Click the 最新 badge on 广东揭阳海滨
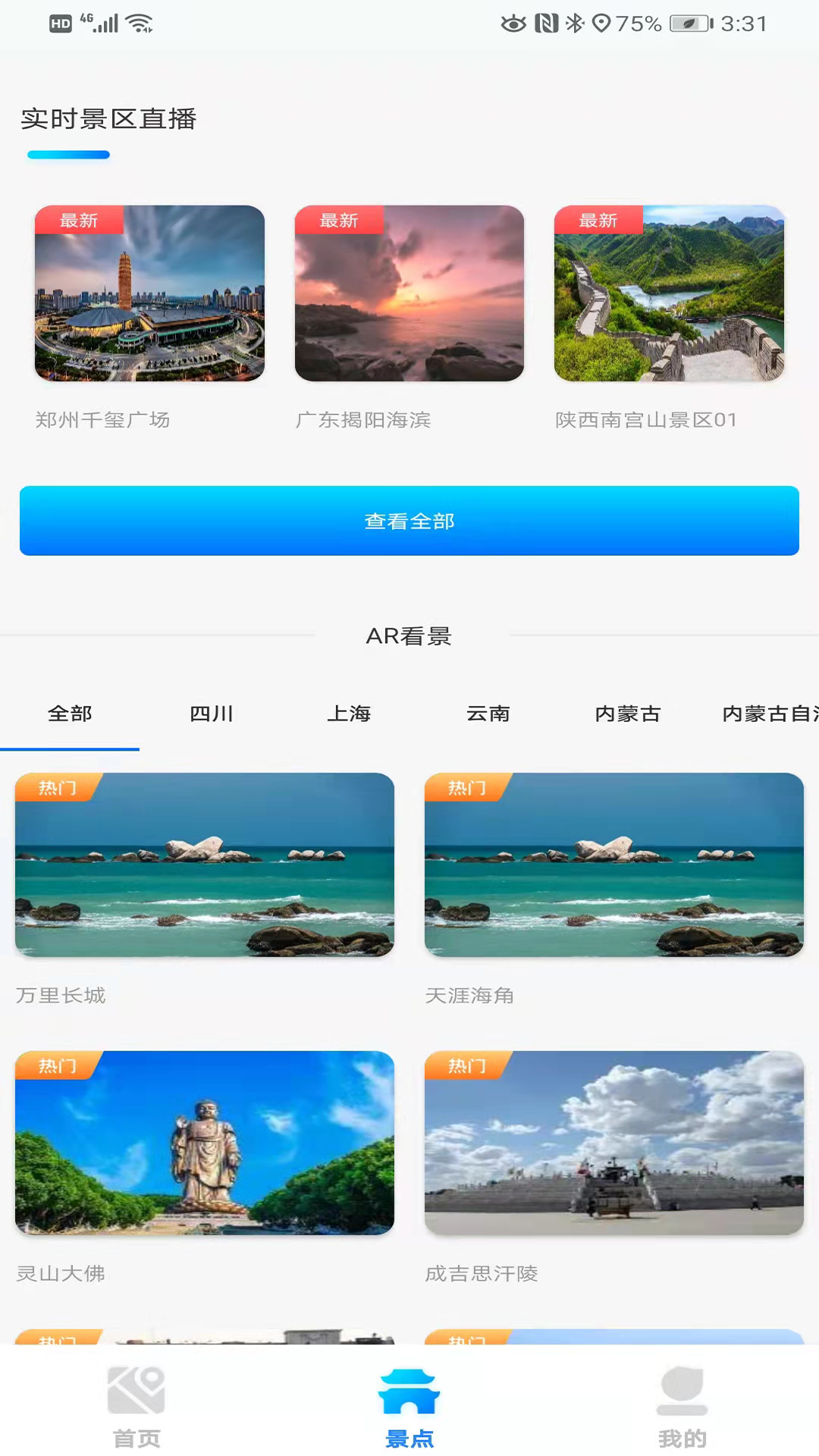Image resolution: width=819 pixels, height=1456 pixels. coord(338,221)
